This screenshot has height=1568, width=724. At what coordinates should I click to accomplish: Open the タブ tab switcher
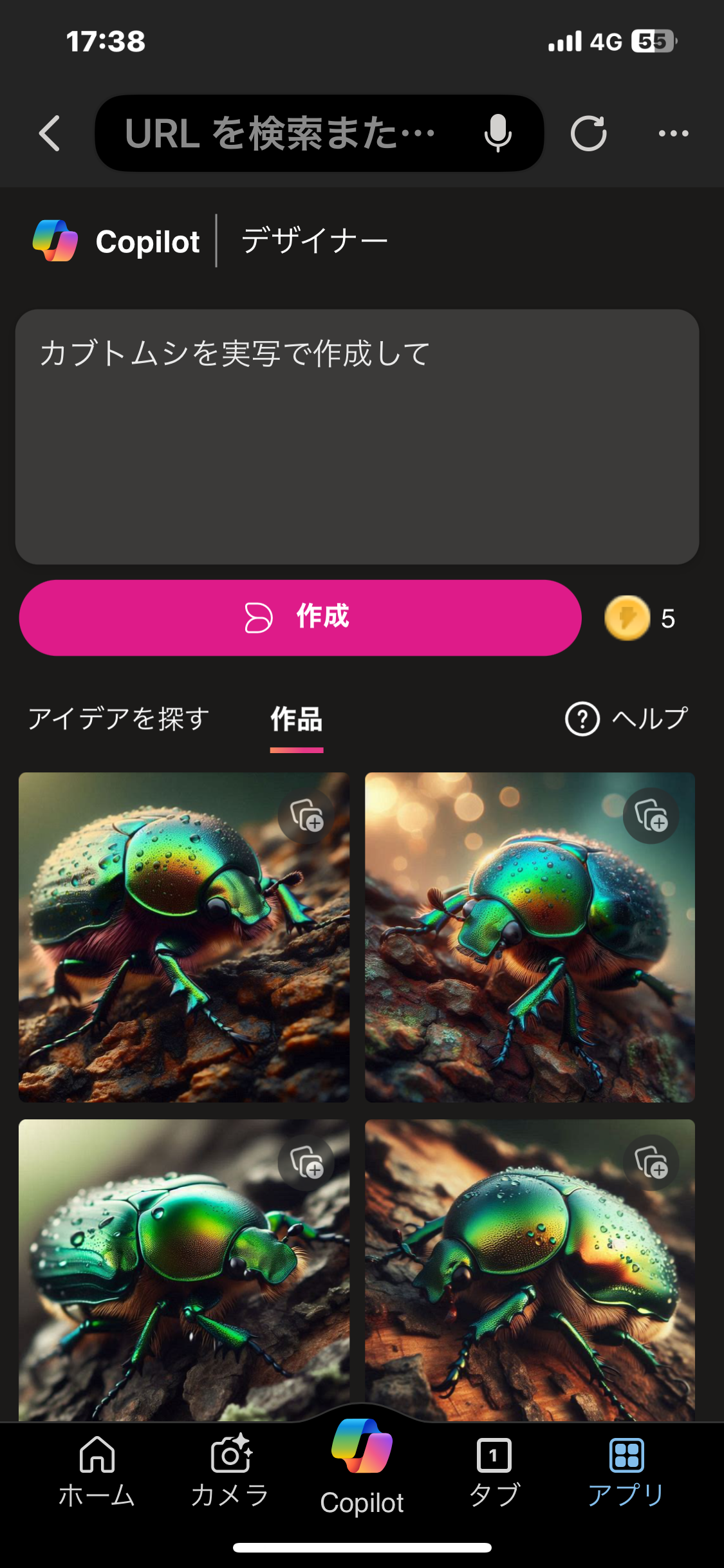pyautogui.click(x=494, y=1471)
